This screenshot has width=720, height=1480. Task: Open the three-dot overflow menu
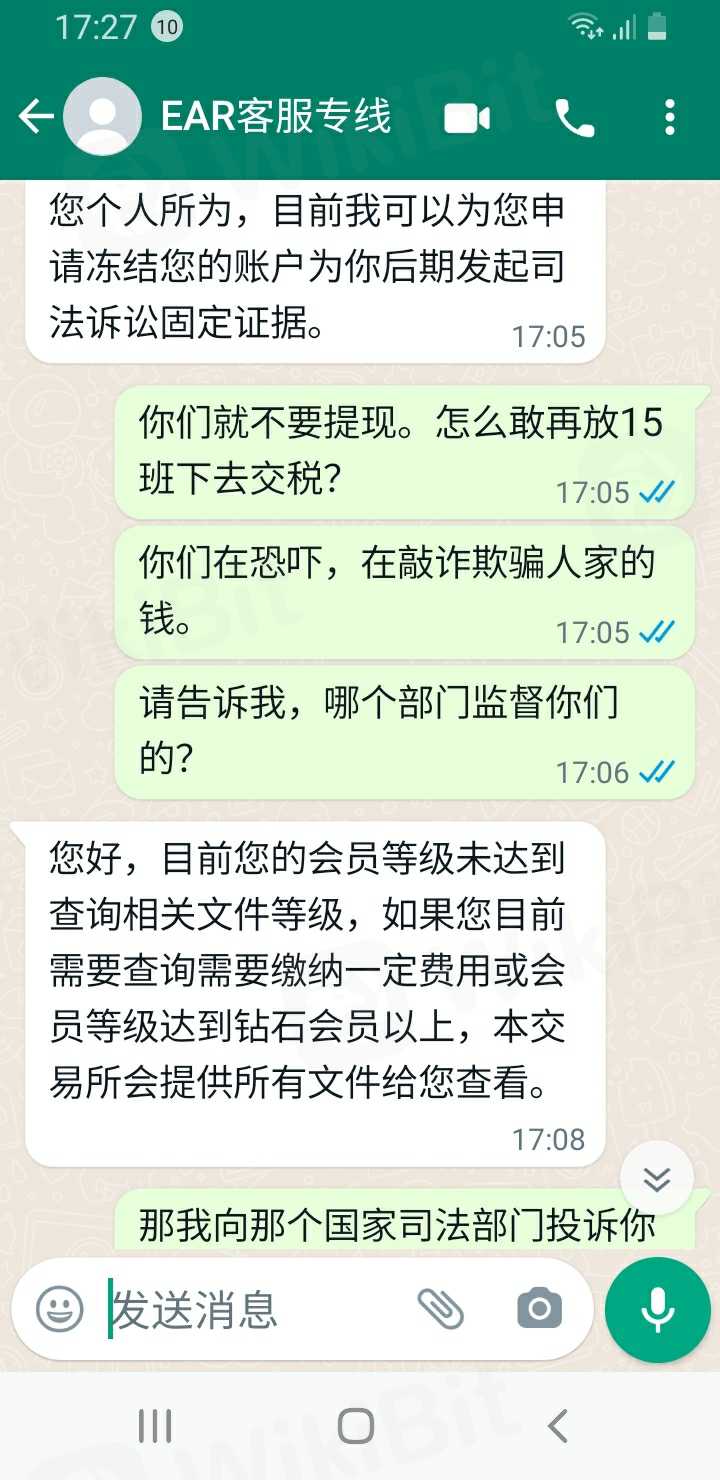[669, 119]
